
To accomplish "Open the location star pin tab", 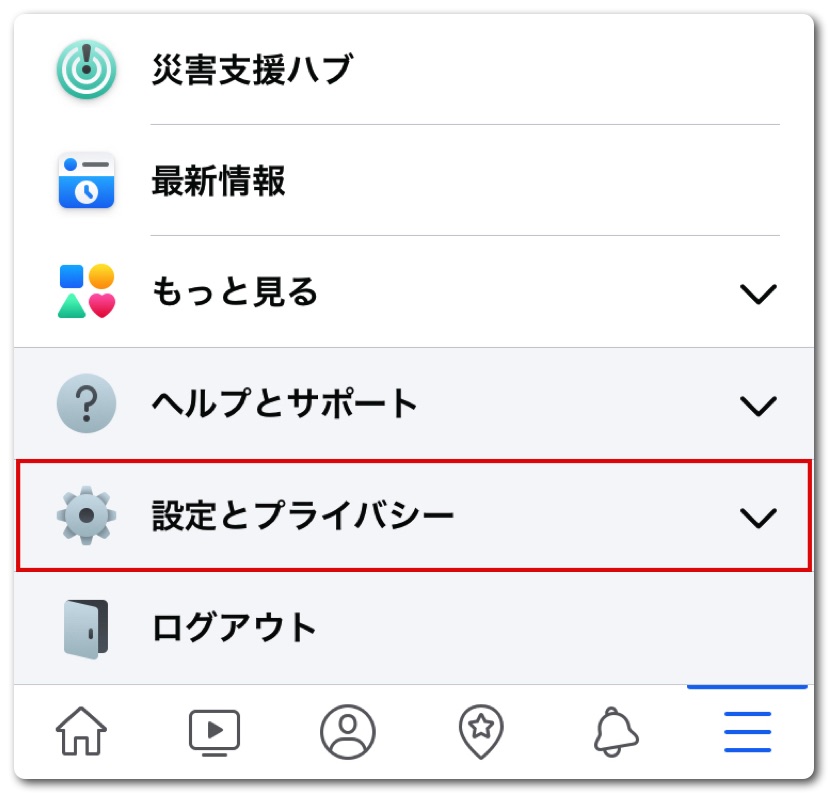I will click(480, 732).
